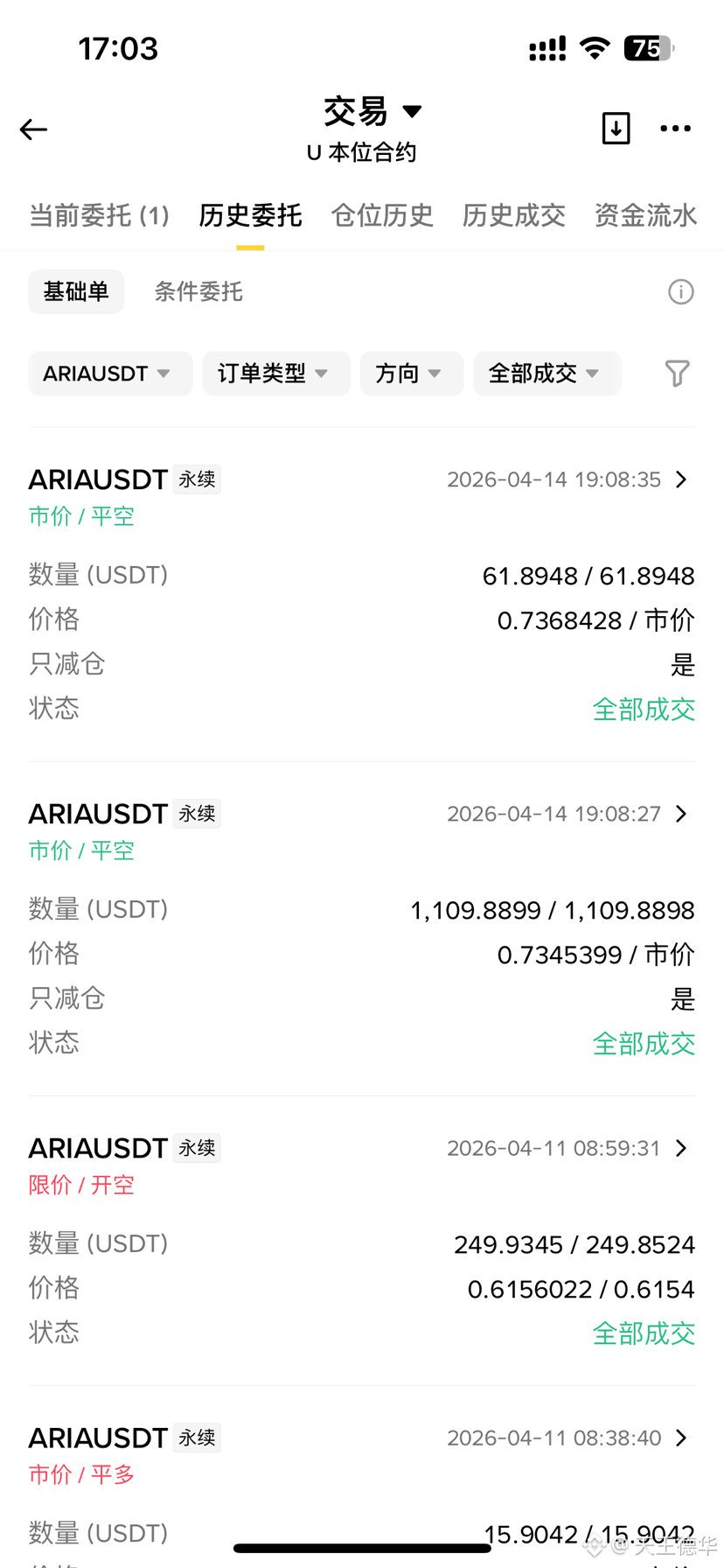Open order details from 19:08:27
724x1568 pixels.
pos(681,814)
